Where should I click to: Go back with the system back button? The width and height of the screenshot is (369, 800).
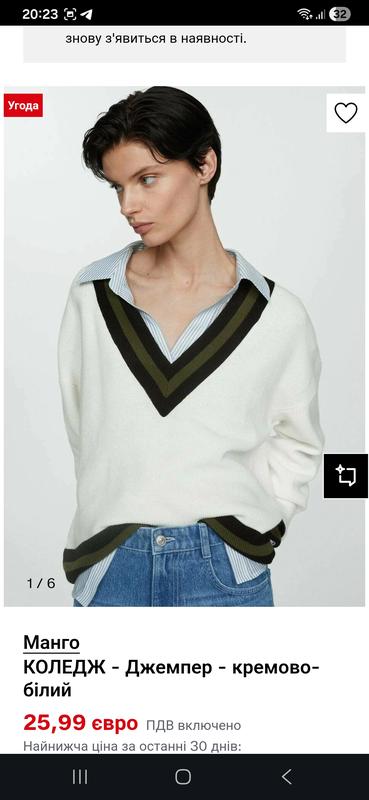287,777
